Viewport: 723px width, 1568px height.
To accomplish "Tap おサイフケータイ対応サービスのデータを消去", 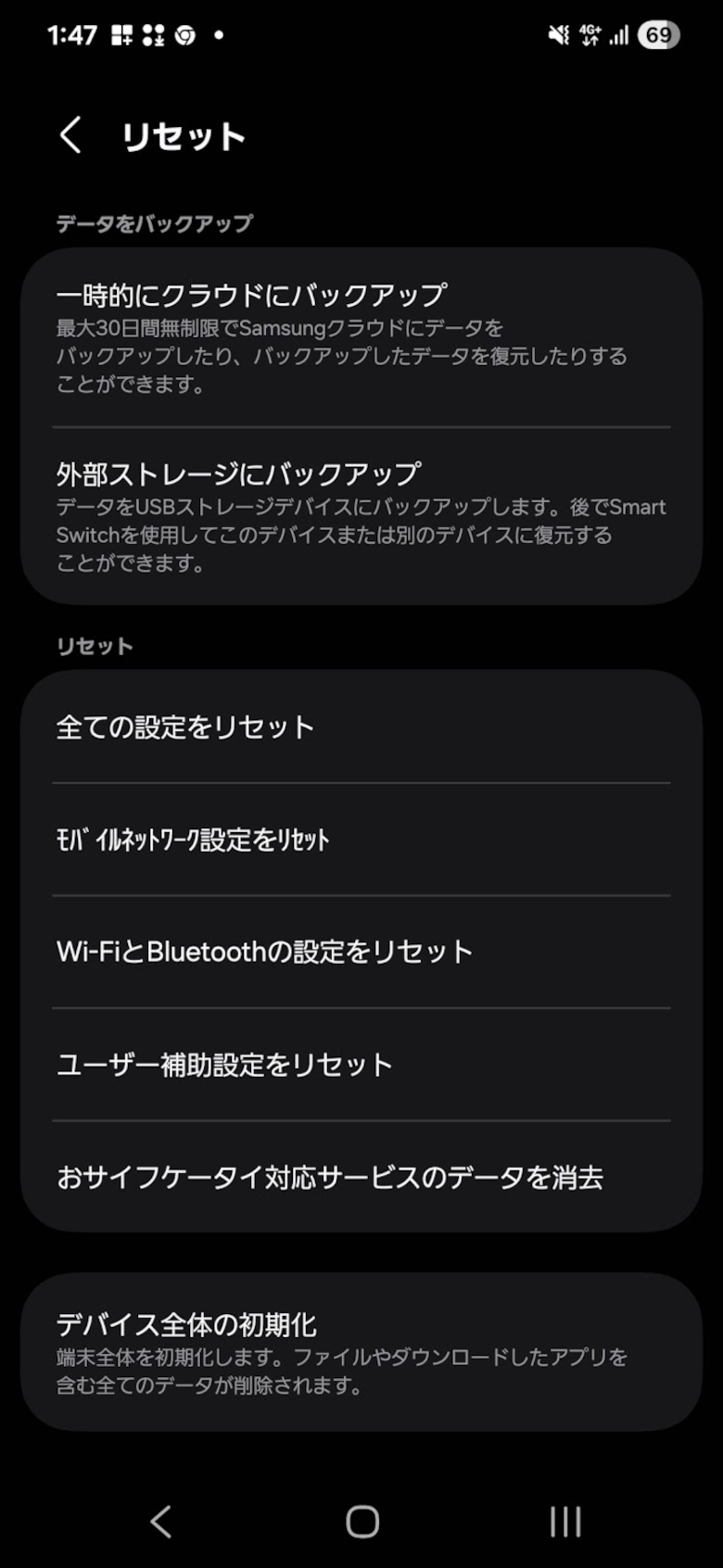I will (x=361, y=1178).
